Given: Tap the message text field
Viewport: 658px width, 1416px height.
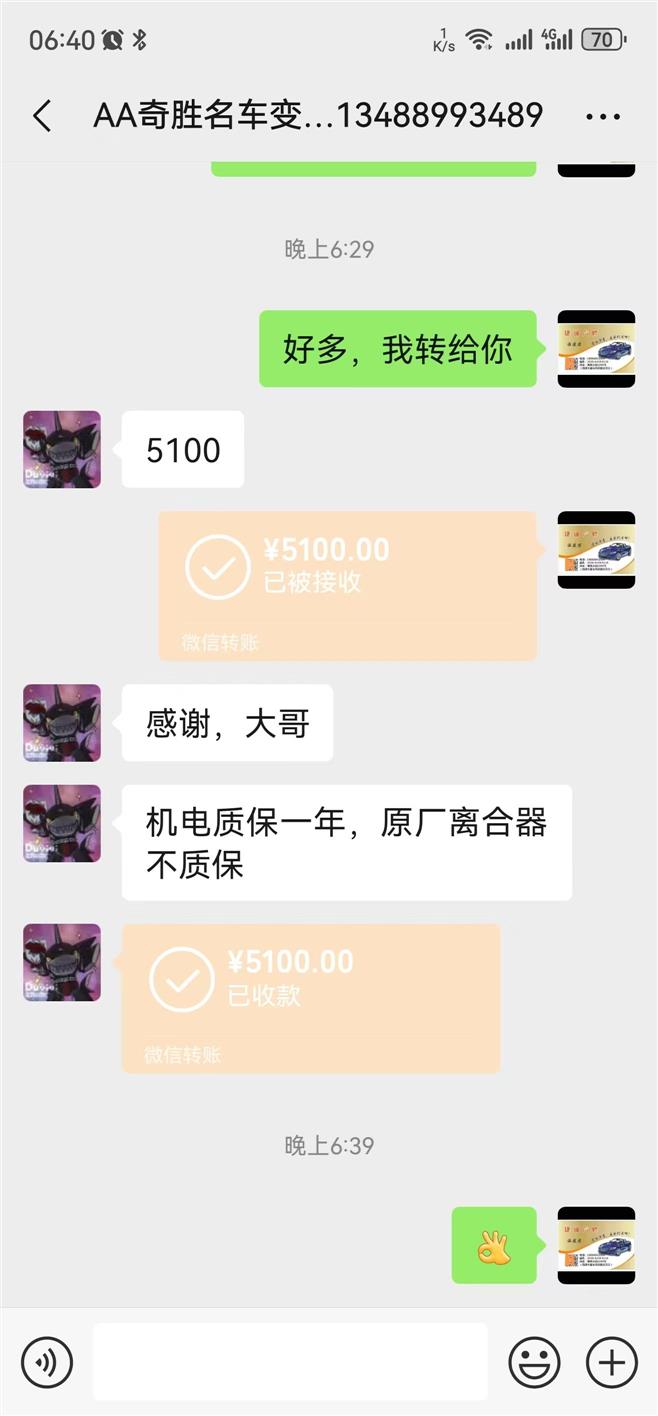Looking at the screenshot, I should tap(290, 1362).
